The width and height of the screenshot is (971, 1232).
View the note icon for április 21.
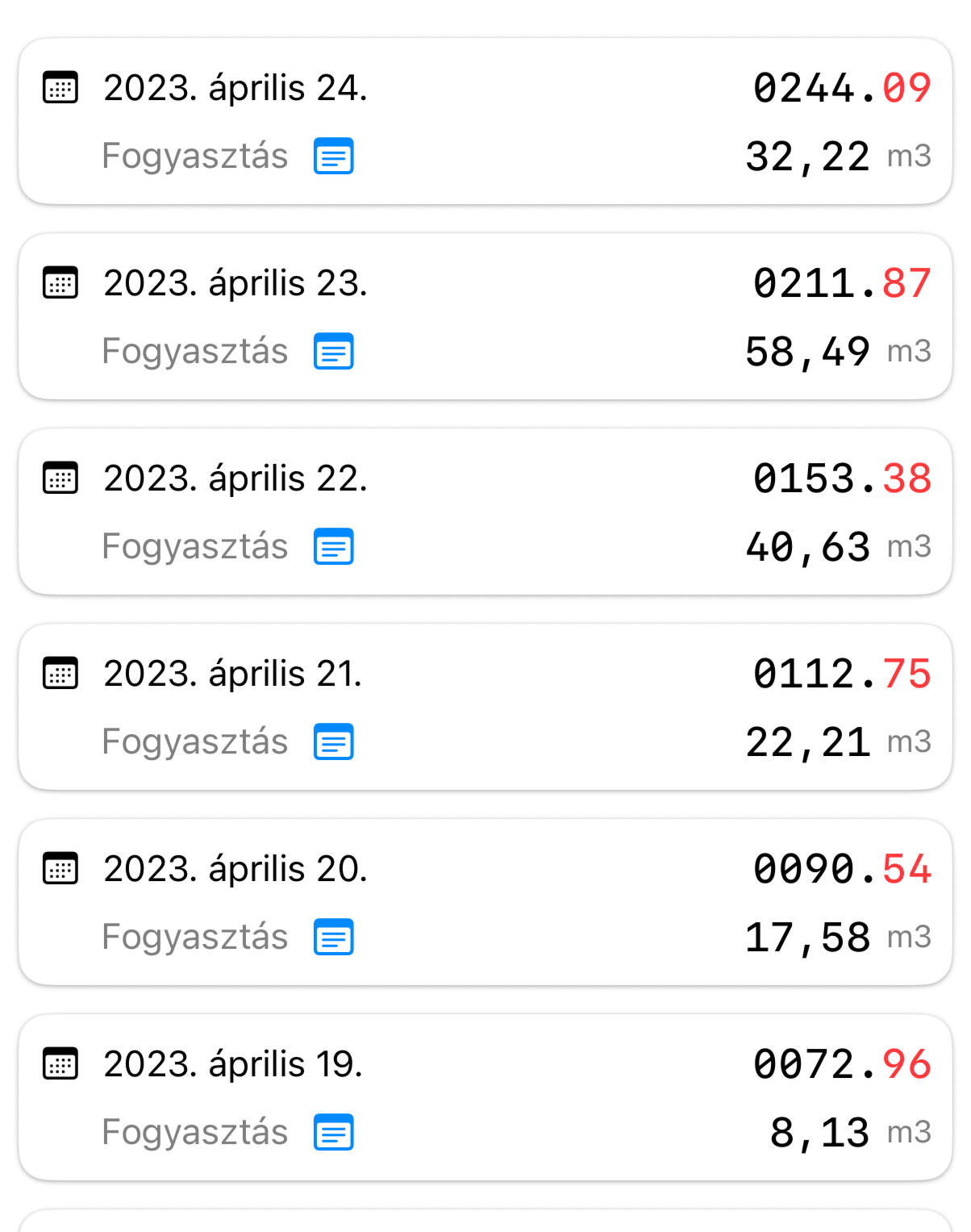tap(333, 742)
